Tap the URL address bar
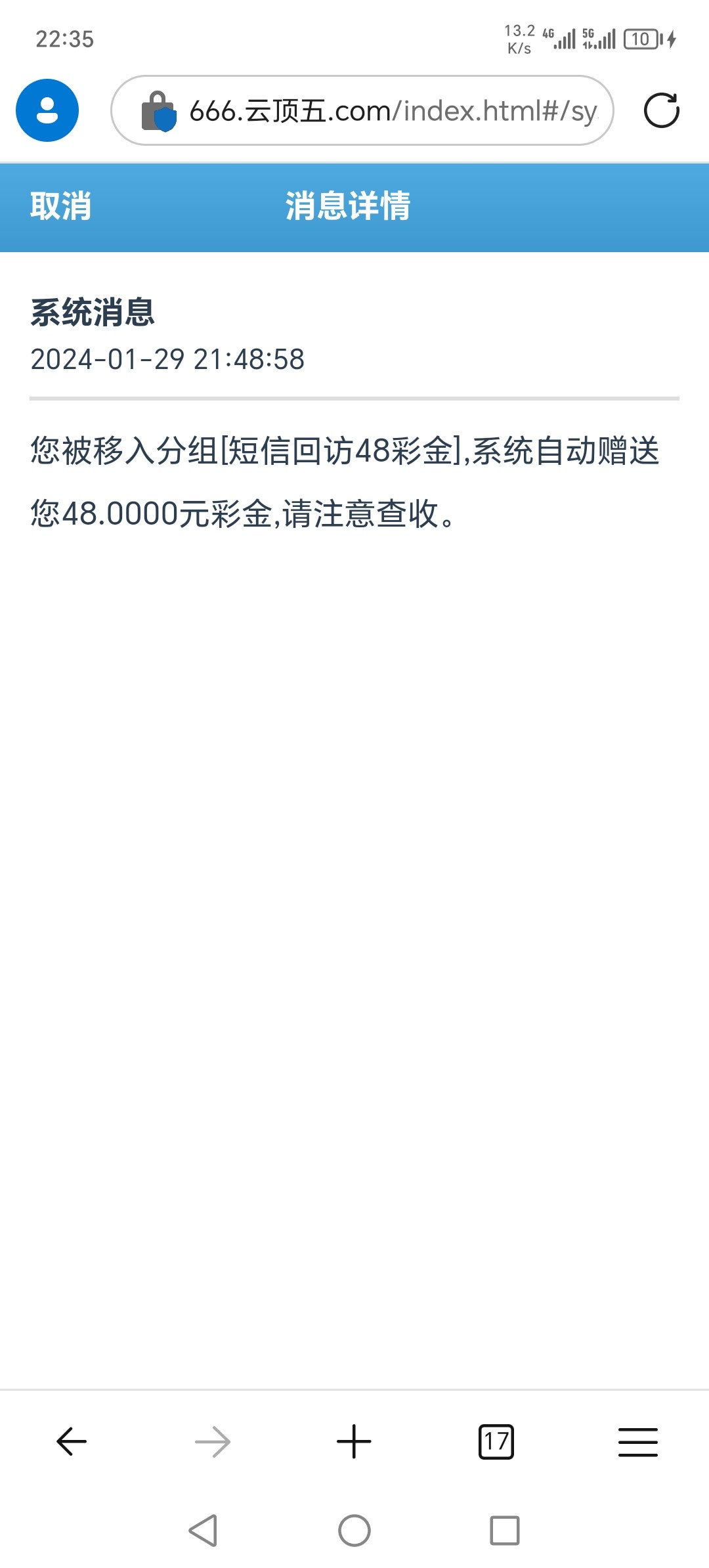 point(362,110)
